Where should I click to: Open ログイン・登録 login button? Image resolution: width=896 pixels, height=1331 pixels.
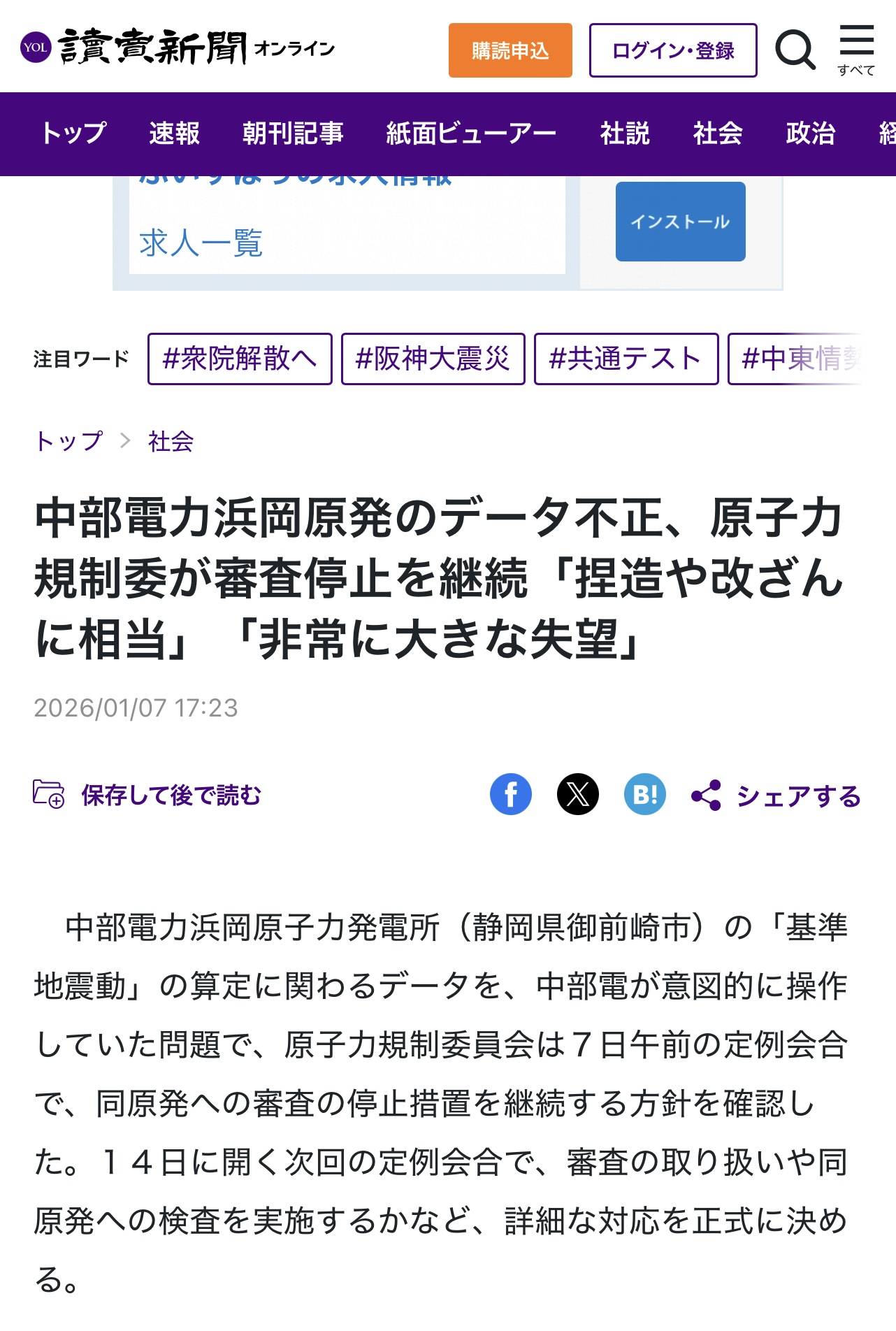tap(672, 50)
